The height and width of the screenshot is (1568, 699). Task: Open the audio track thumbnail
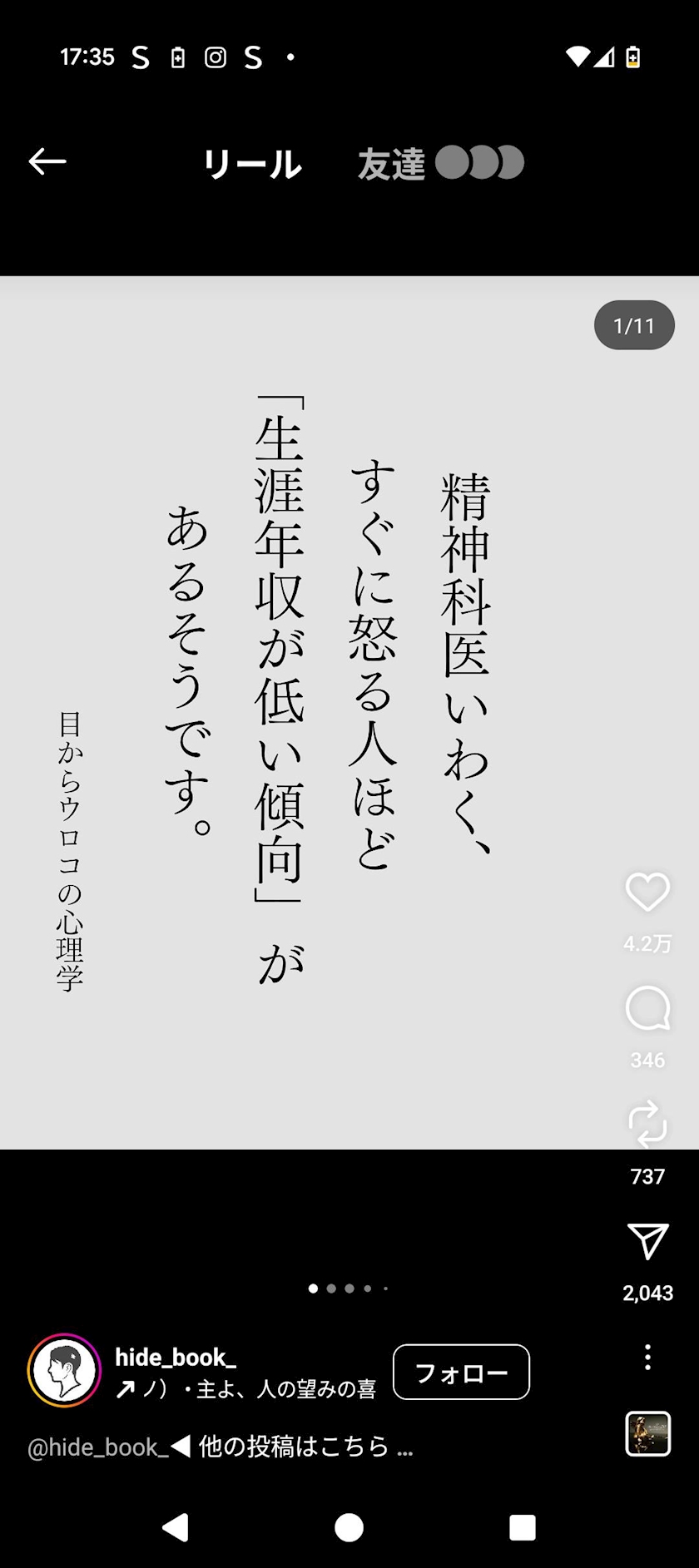pos(648,1433)
